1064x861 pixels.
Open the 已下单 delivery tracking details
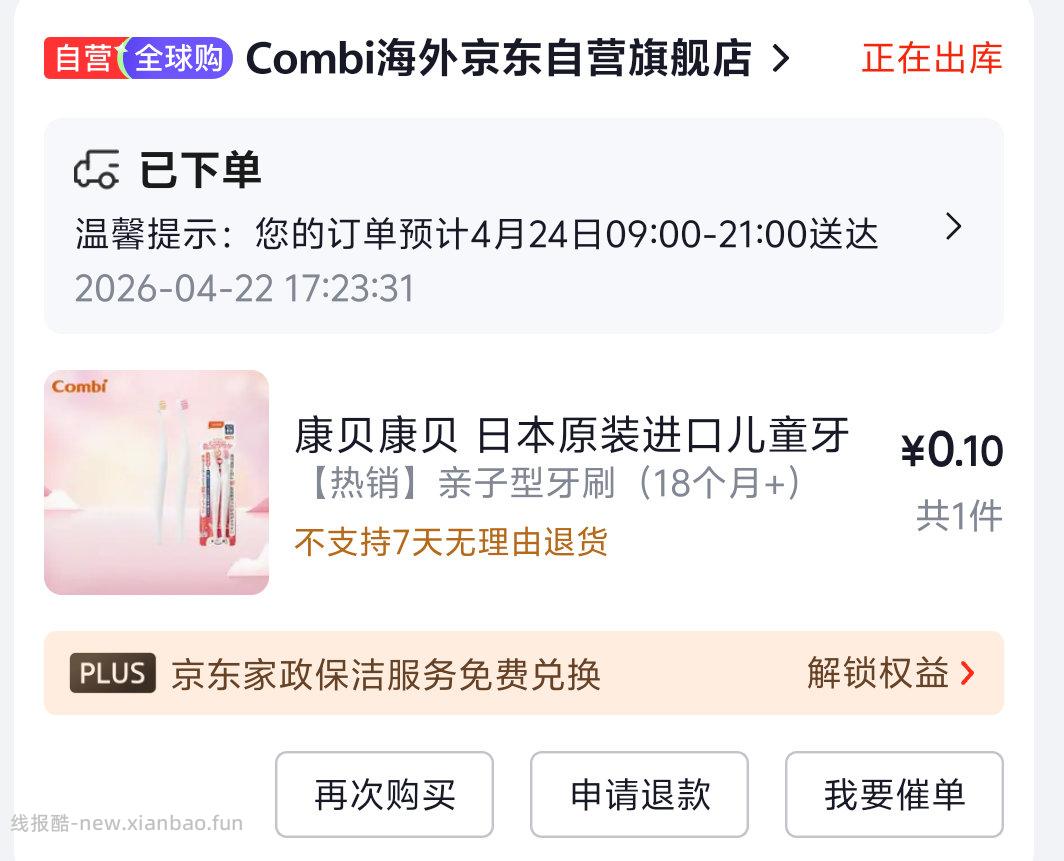coord(523,227)
